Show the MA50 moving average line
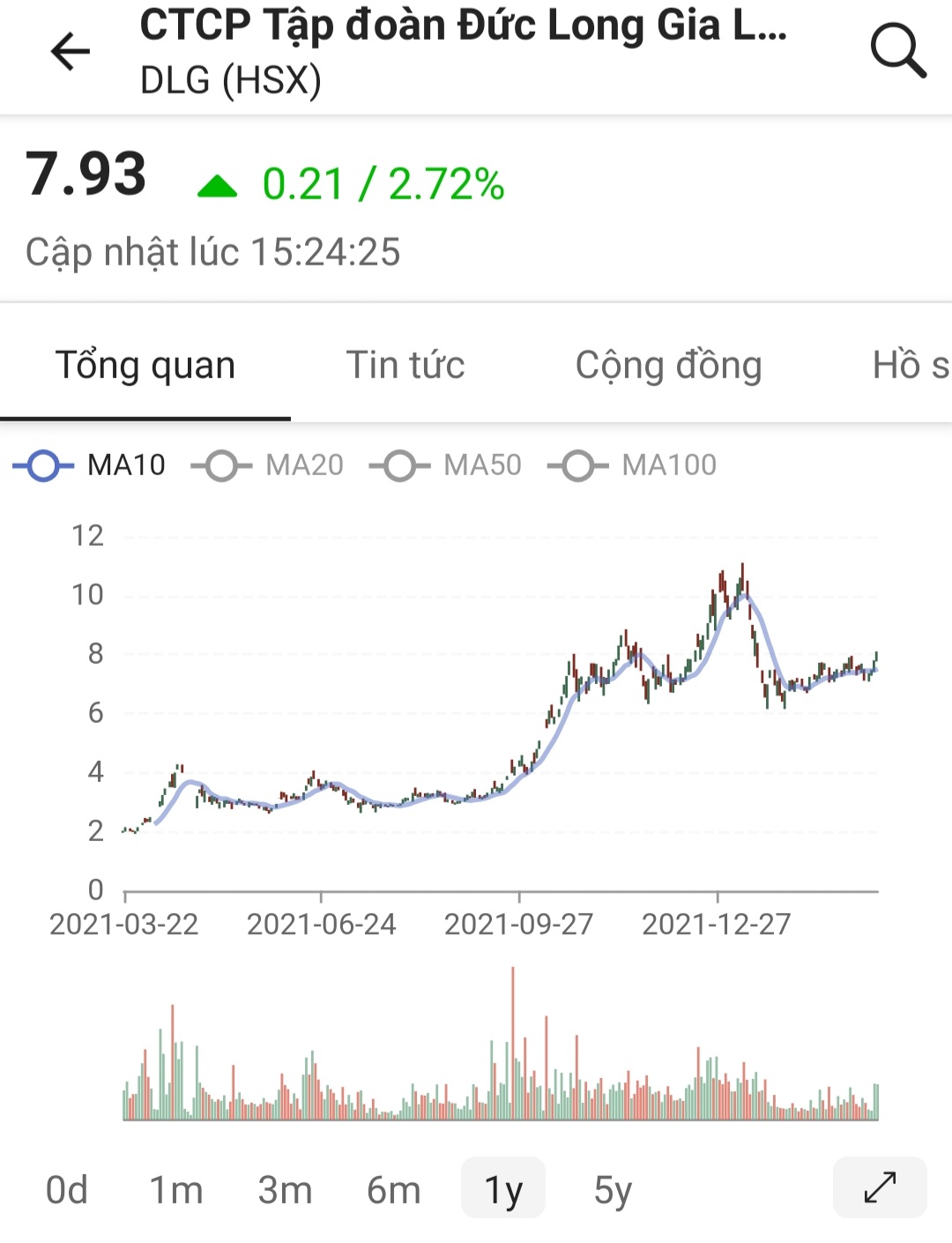The image size is (952, 1243). [x=446, y=465]
